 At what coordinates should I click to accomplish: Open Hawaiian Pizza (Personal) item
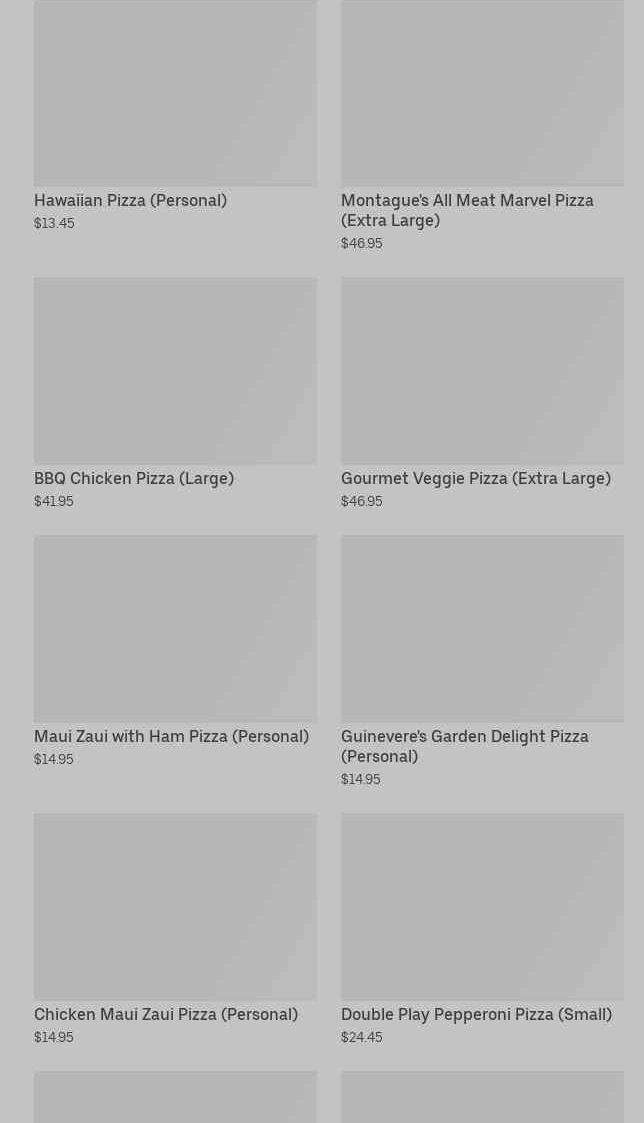tap(176, 115)
